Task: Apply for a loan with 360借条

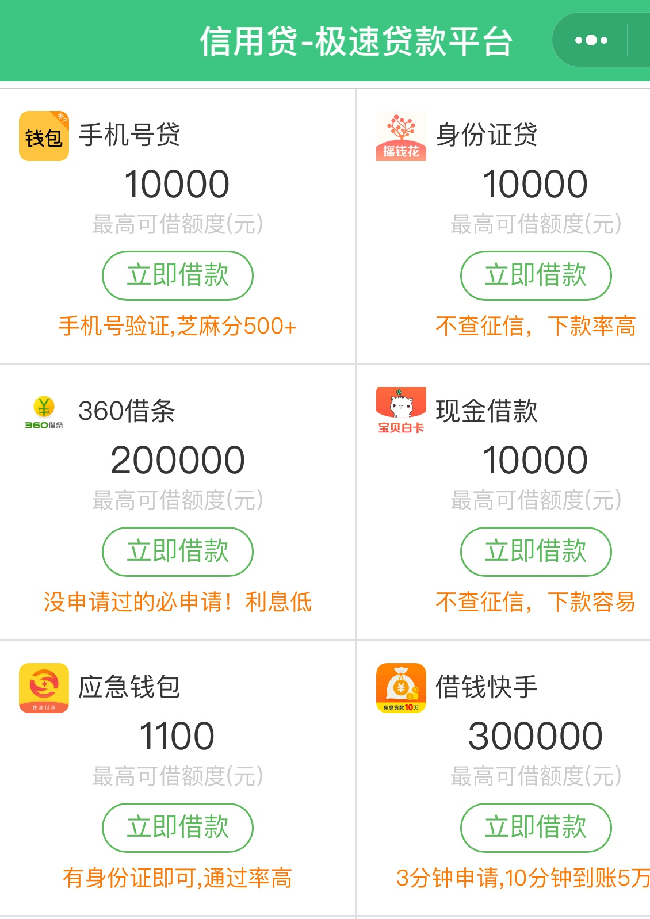Action: (x=178, y=551)
